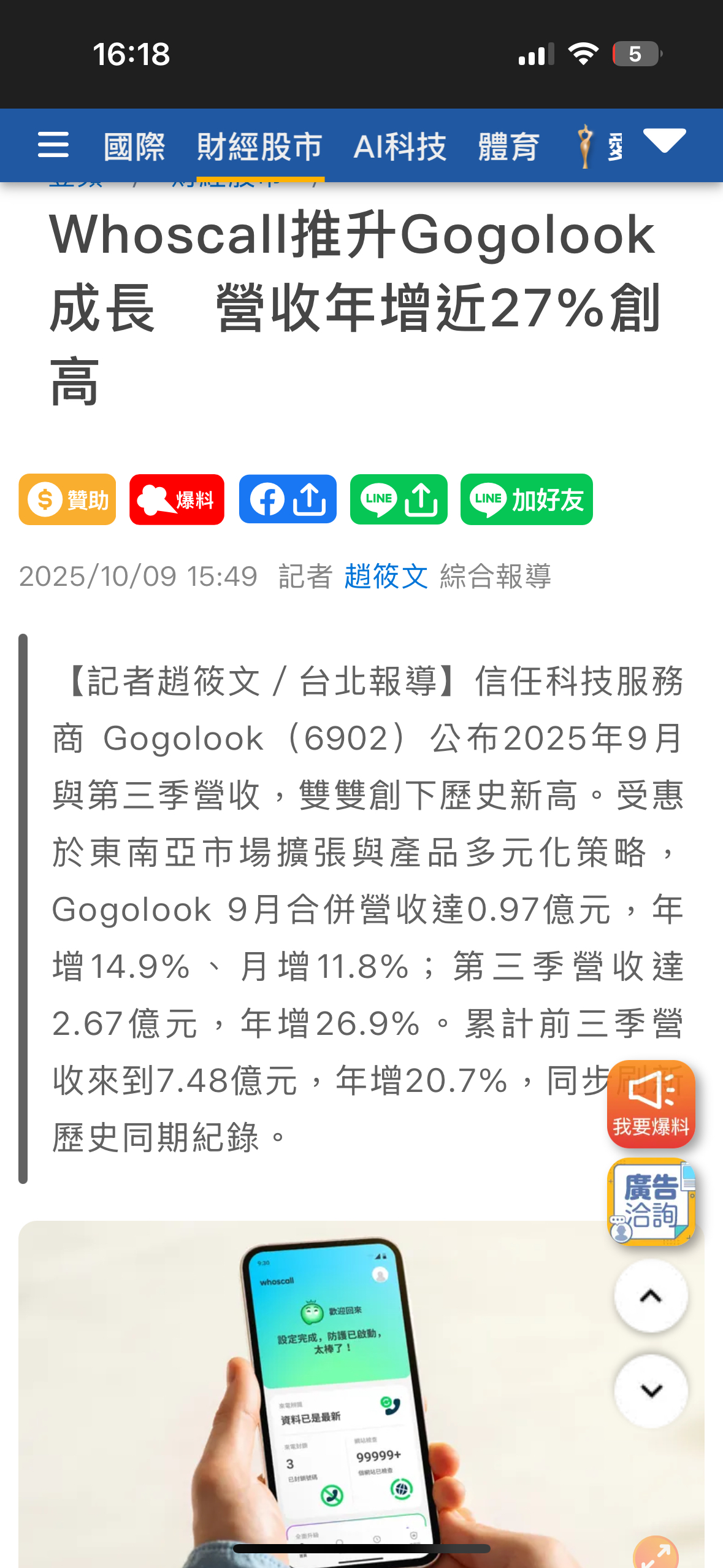Open reporter 趙筱文's profile link
The width and height of the screenshot is (723, 1568).
pos(386,577)
